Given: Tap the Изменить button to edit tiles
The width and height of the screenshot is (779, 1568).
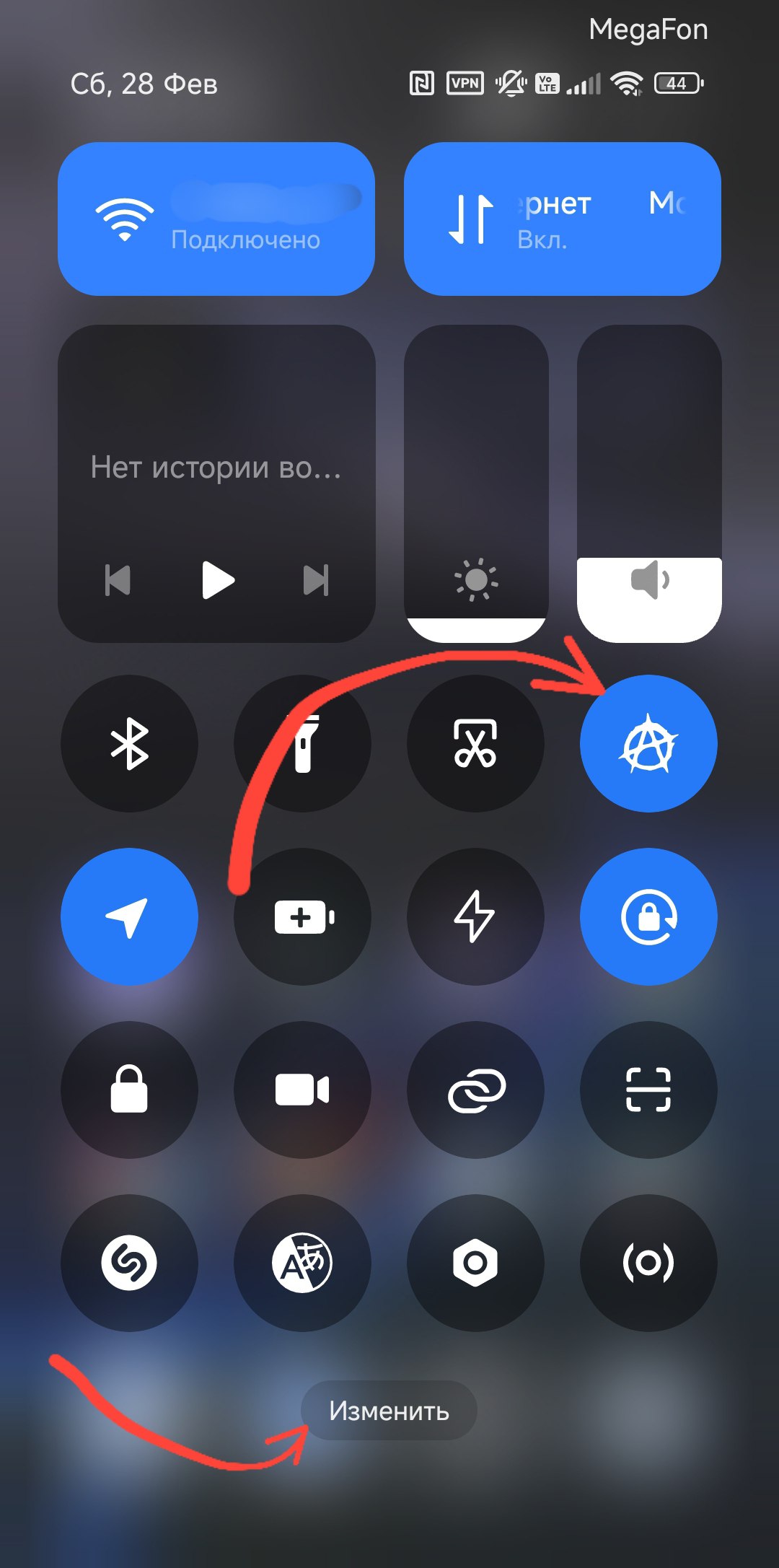Looking at the screenshot, I should (x=389, y=1411).
